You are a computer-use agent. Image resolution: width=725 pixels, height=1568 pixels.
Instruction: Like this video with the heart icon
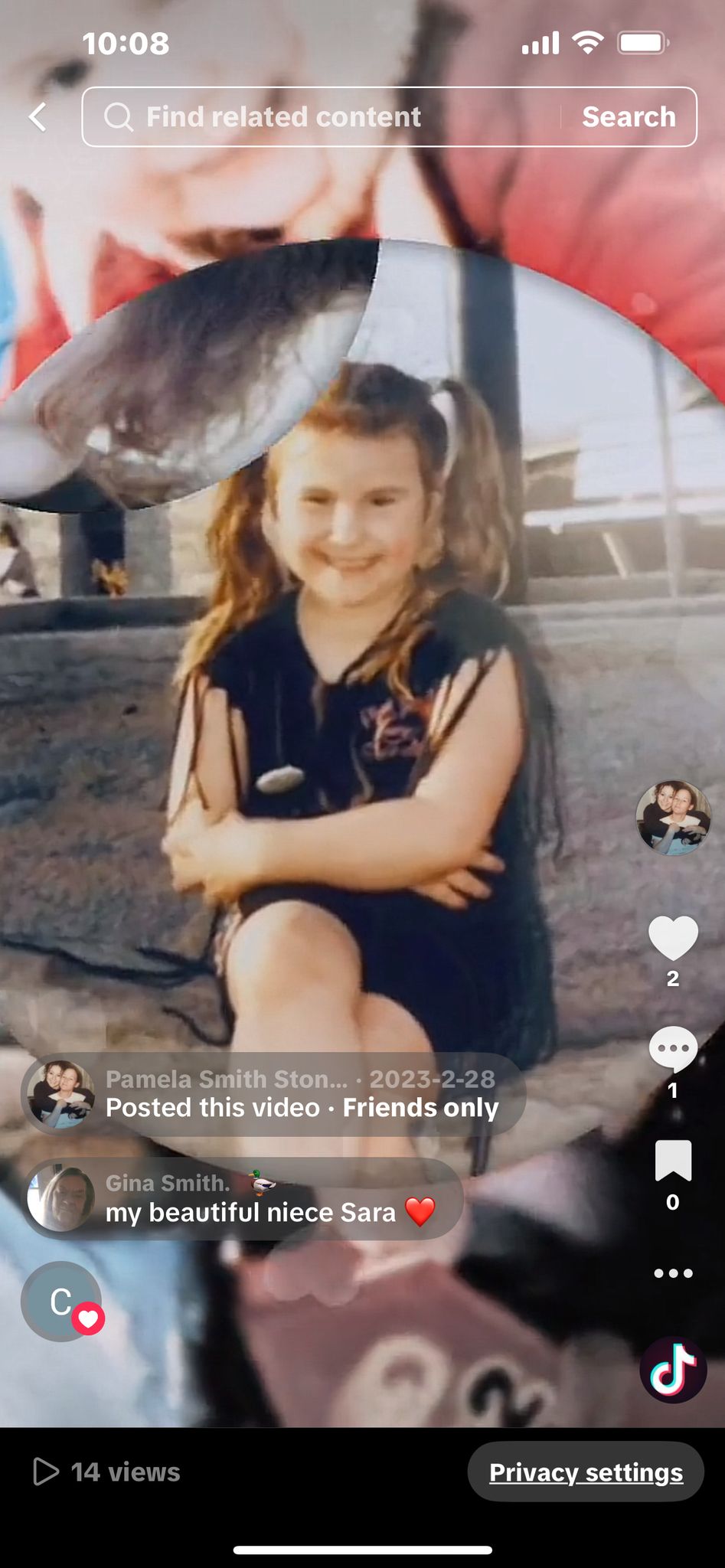point(673,937)
